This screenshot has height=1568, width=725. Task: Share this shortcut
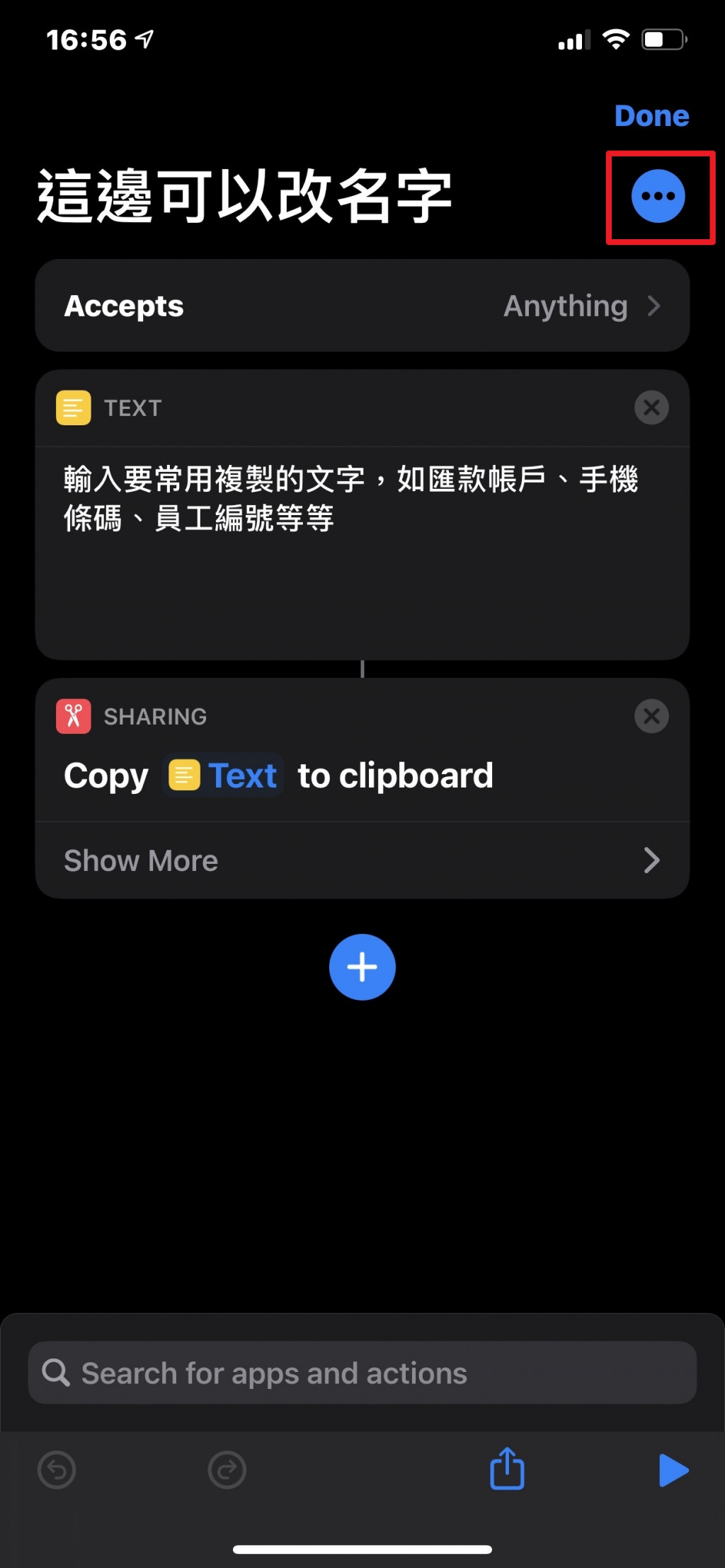507,1469
